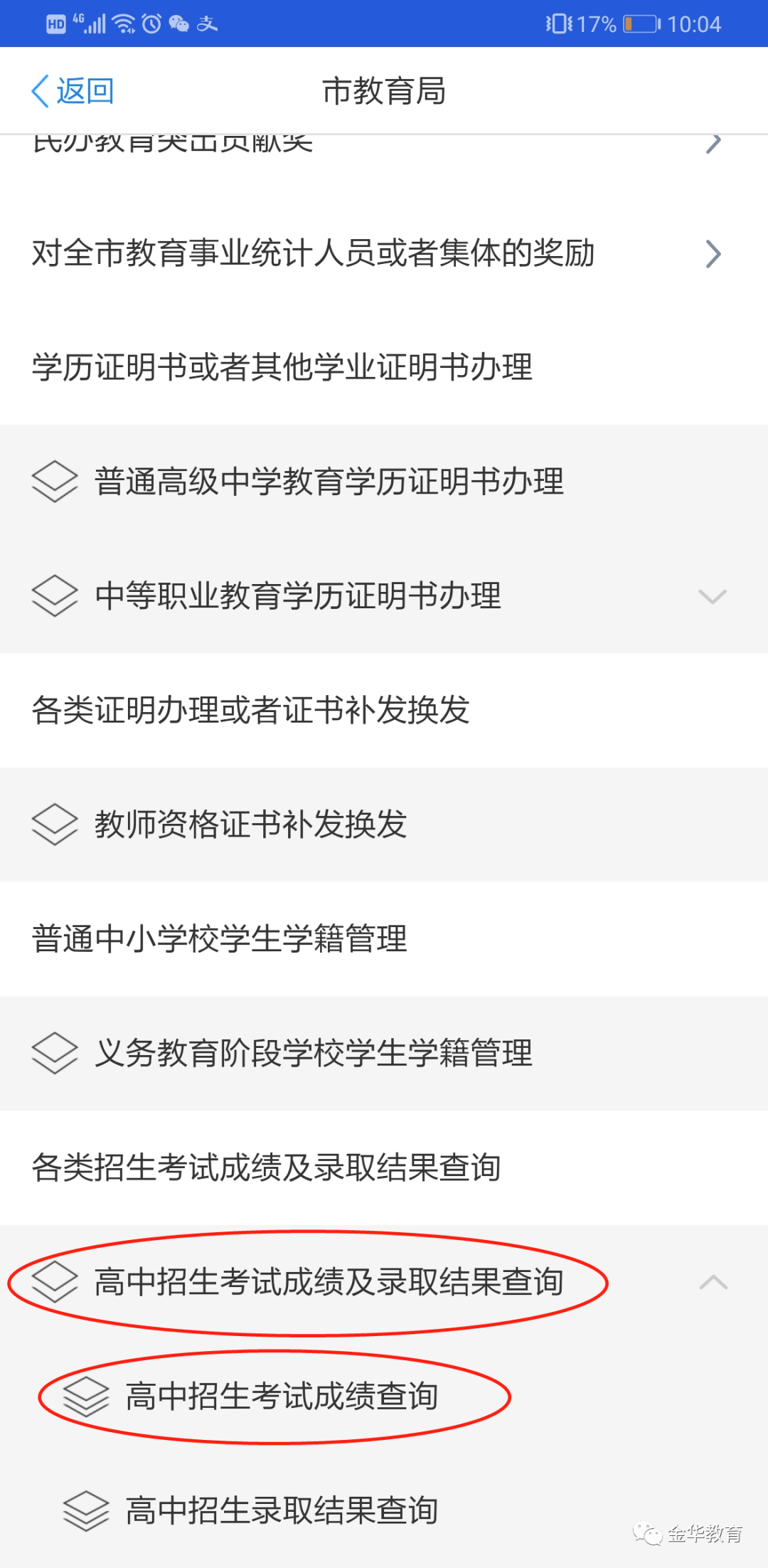Tap the 返回 back button
Screen dimensions: 768x1568
[73, 91]
